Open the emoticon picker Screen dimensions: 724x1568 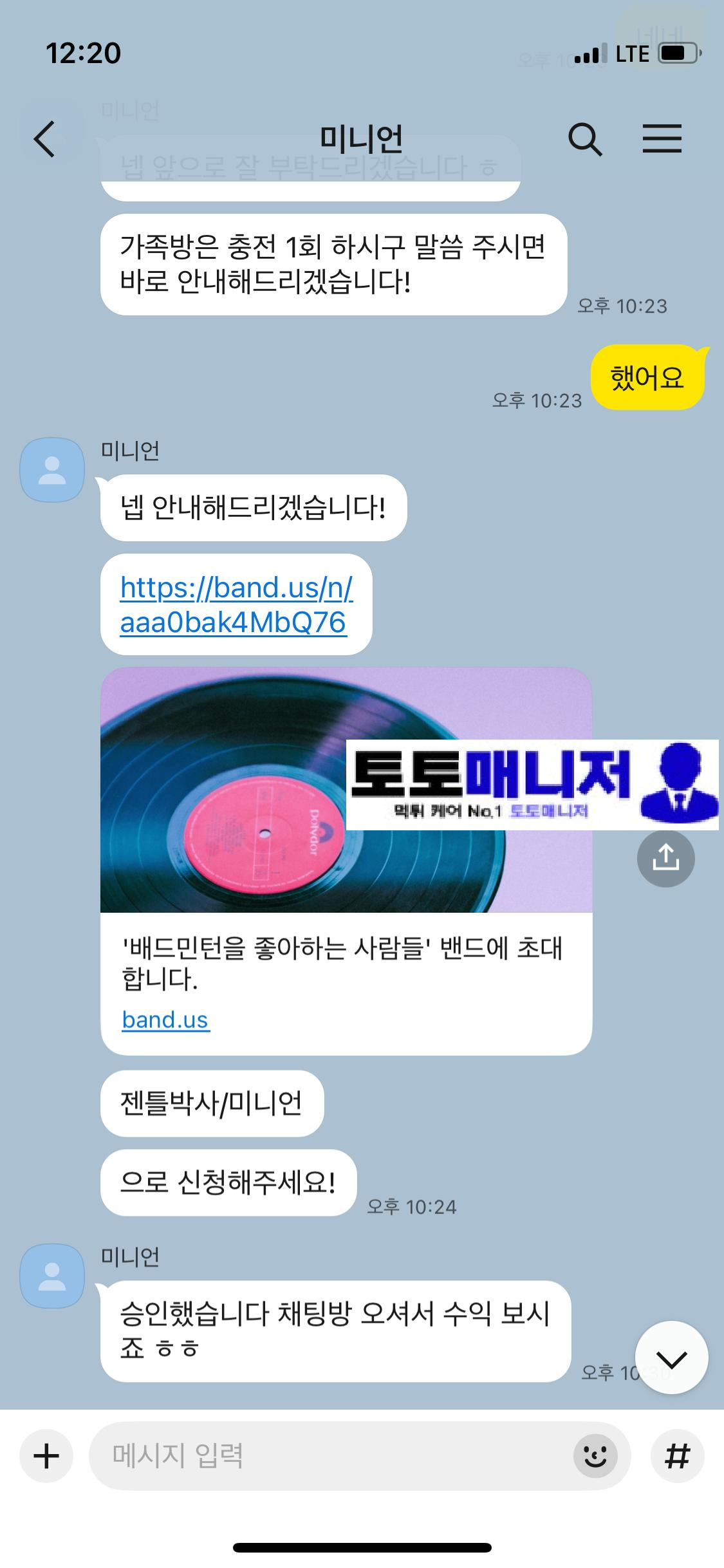[595, 1456]
